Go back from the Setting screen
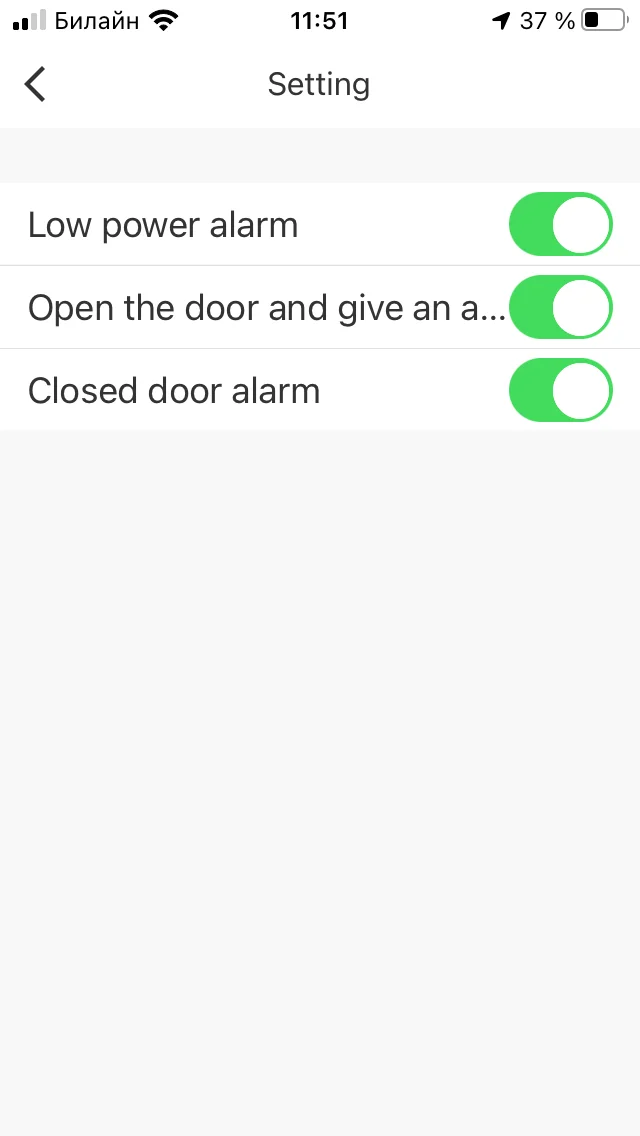The image size is (640, 1136). (35, 85)
